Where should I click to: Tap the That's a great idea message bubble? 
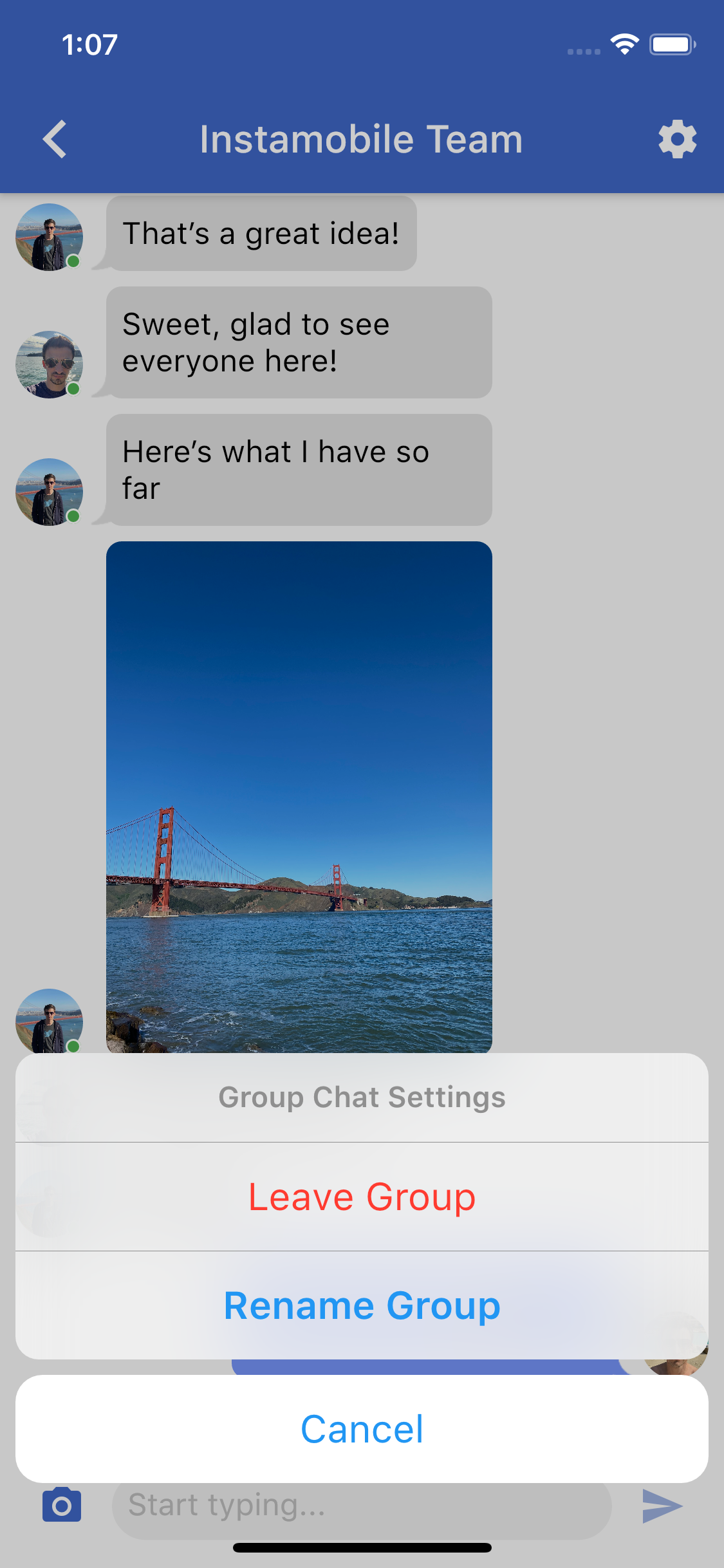click(x=261, y=234)
